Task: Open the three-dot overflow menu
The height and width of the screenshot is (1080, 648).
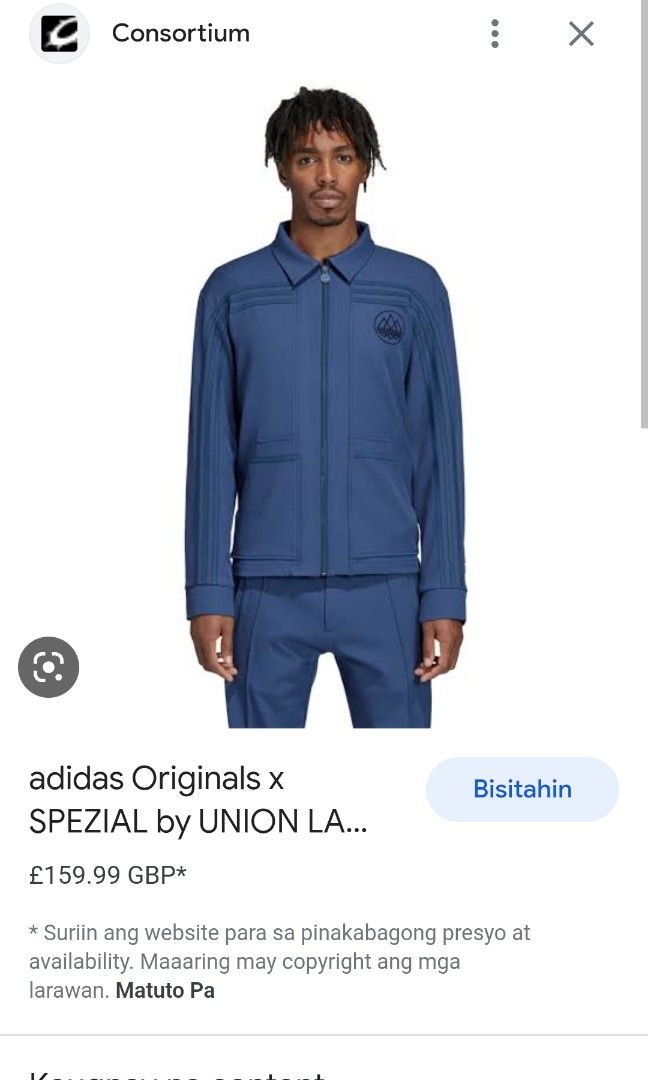Action: pos(494,33)
